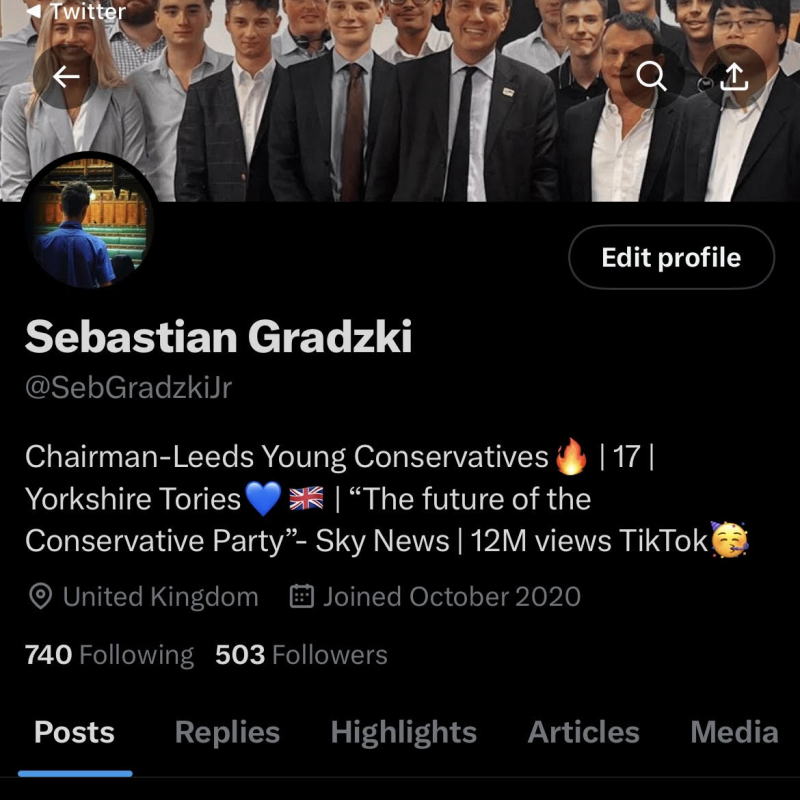Share this profile
This screenshot has width=800, height=800.
coord(734,77)
